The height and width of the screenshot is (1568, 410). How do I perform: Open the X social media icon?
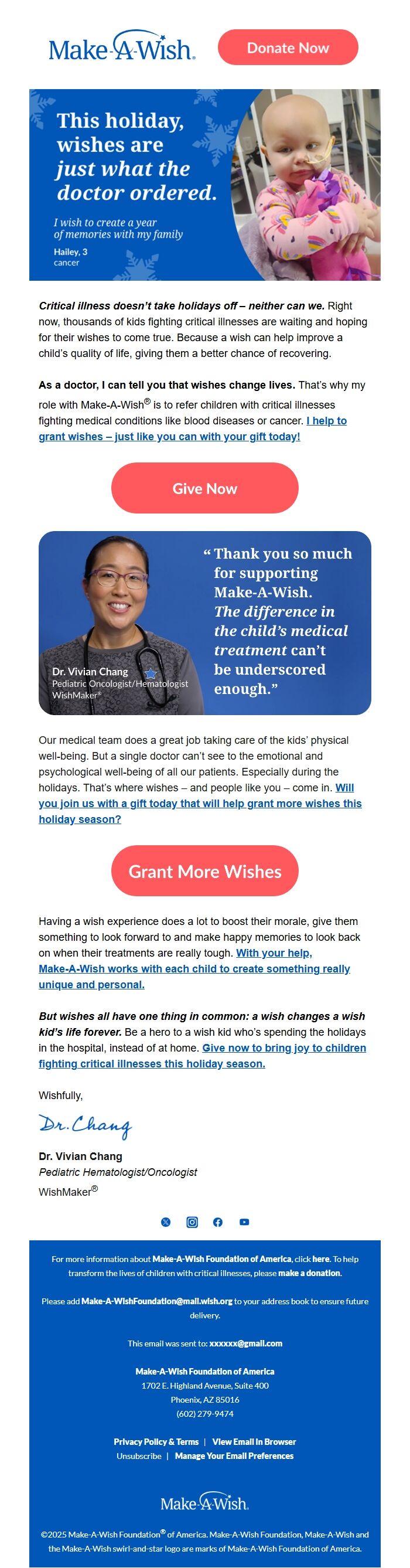pos(165,1222)
